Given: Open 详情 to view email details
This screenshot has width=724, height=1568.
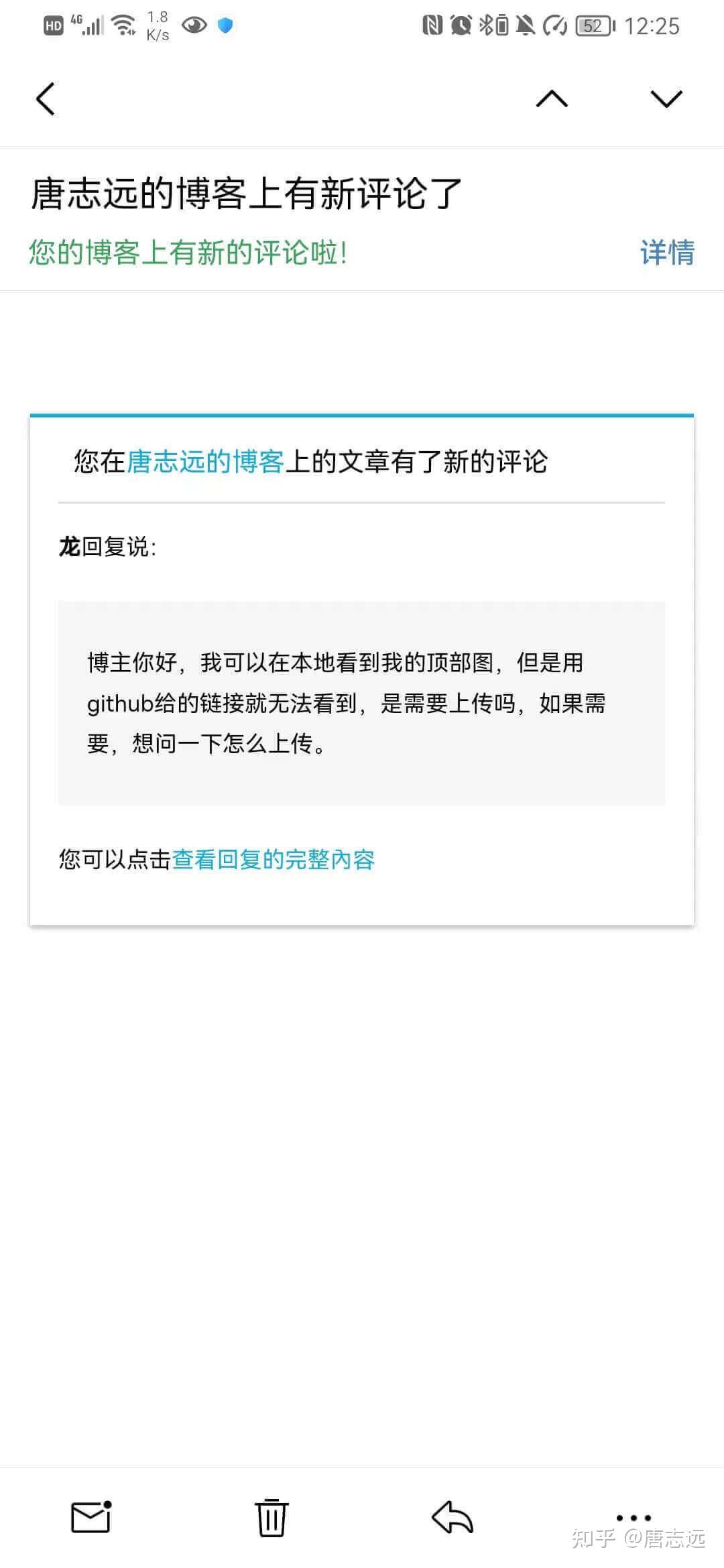Looking at the screenshot, I should (667, 253).
